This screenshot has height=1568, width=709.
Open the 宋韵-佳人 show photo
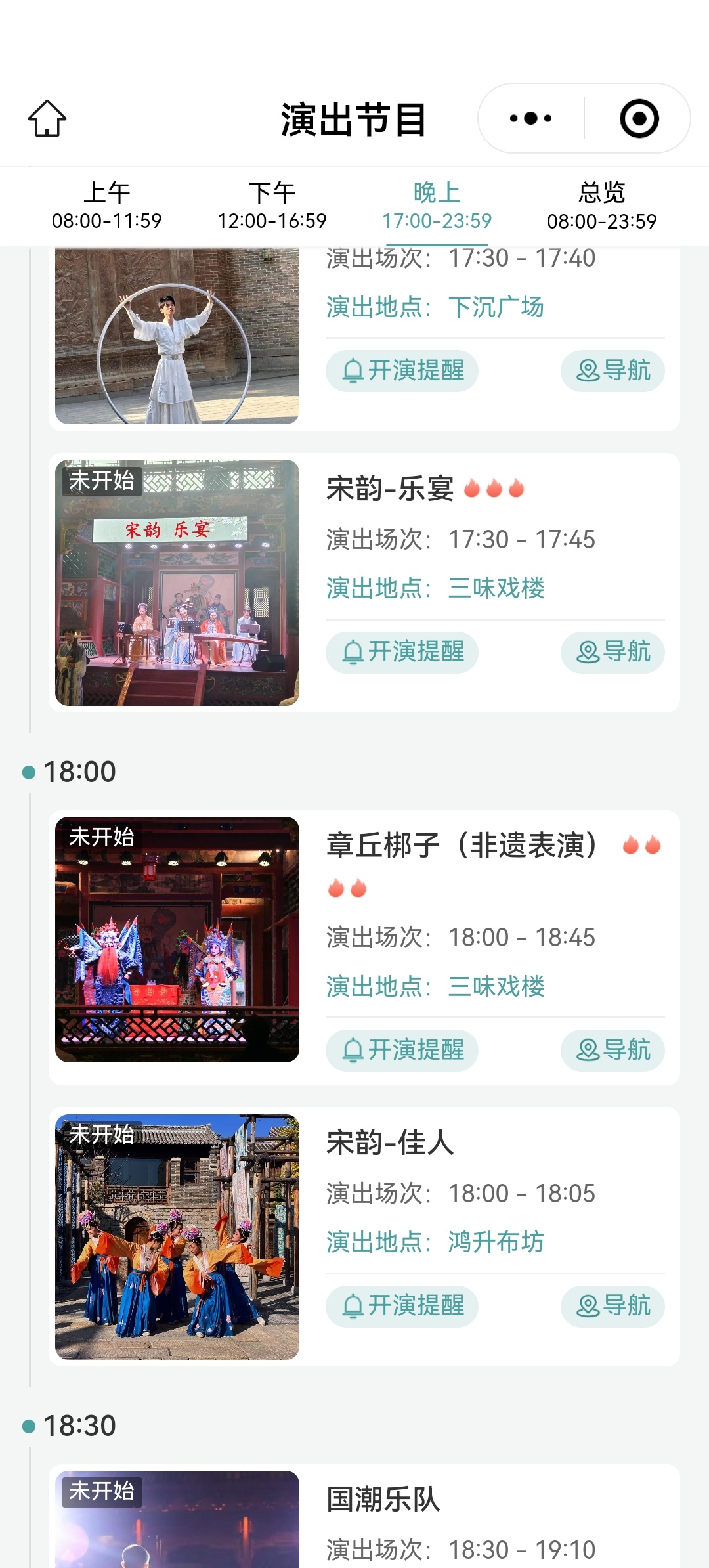click(x=177, y=1236)
